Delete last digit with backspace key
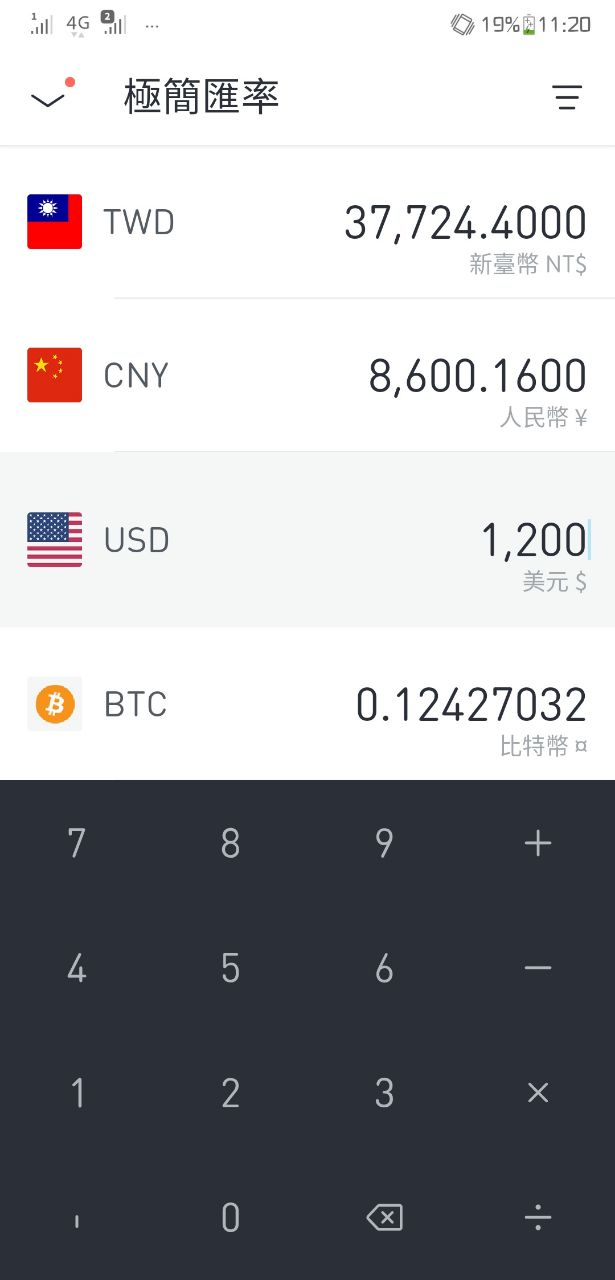The height and width of the screenshot is (1280, 615). click(384, 1217)
